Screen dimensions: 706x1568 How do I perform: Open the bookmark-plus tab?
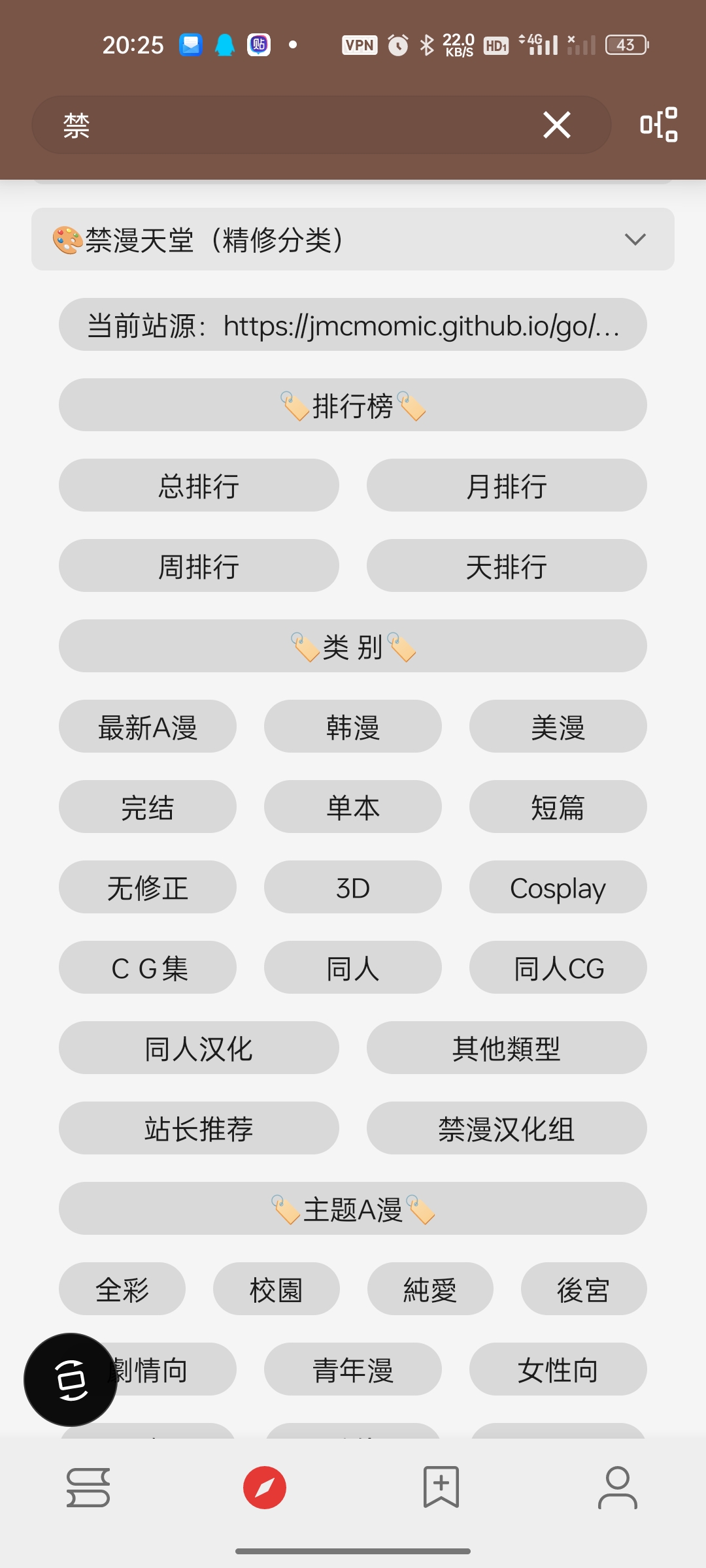tap(441, 1488)
